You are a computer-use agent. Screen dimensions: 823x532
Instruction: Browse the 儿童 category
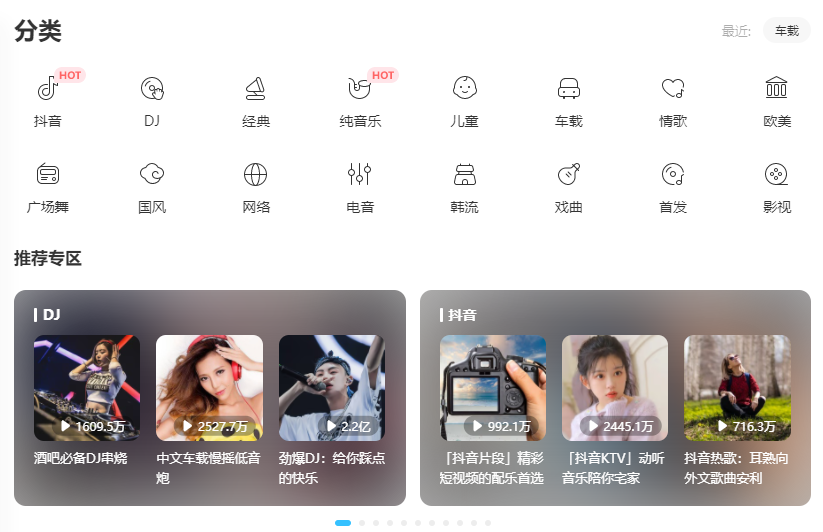tap(464, 100)
